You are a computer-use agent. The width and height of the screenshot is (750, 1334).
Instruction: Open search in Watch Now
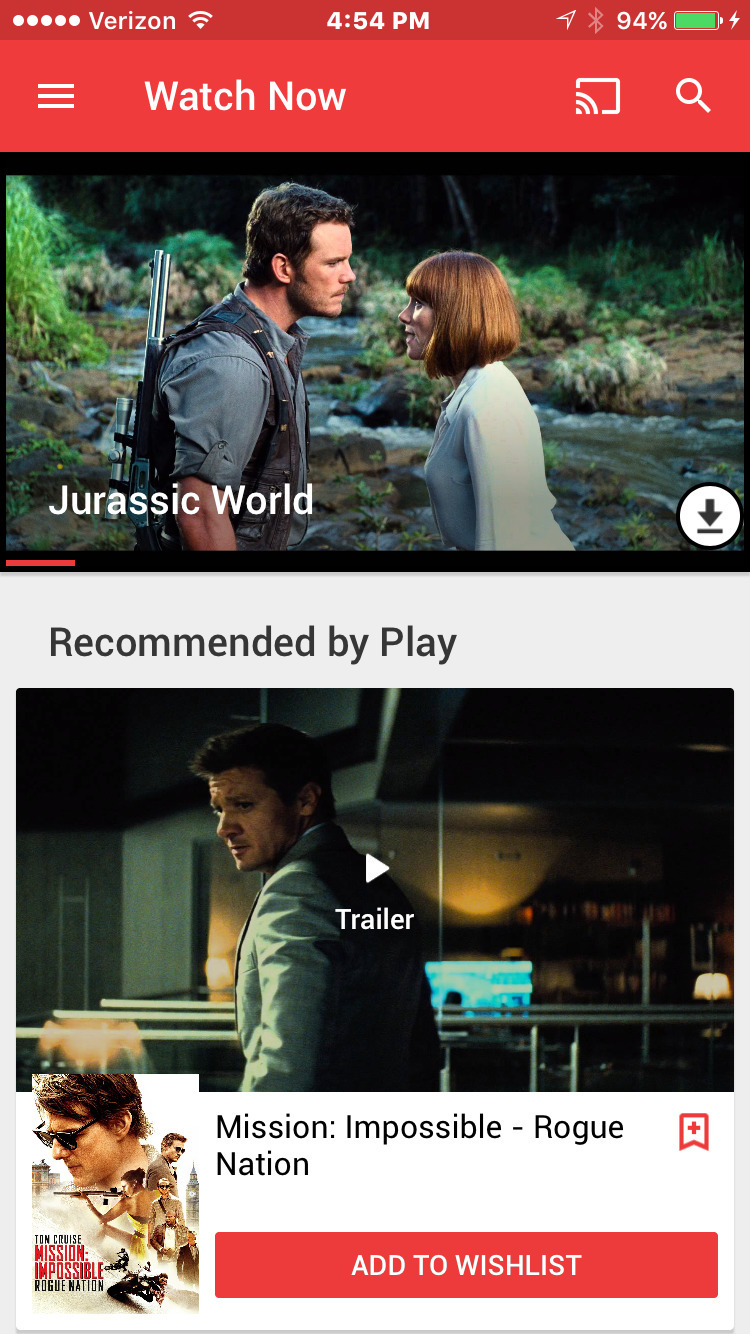tap(692, 96)
